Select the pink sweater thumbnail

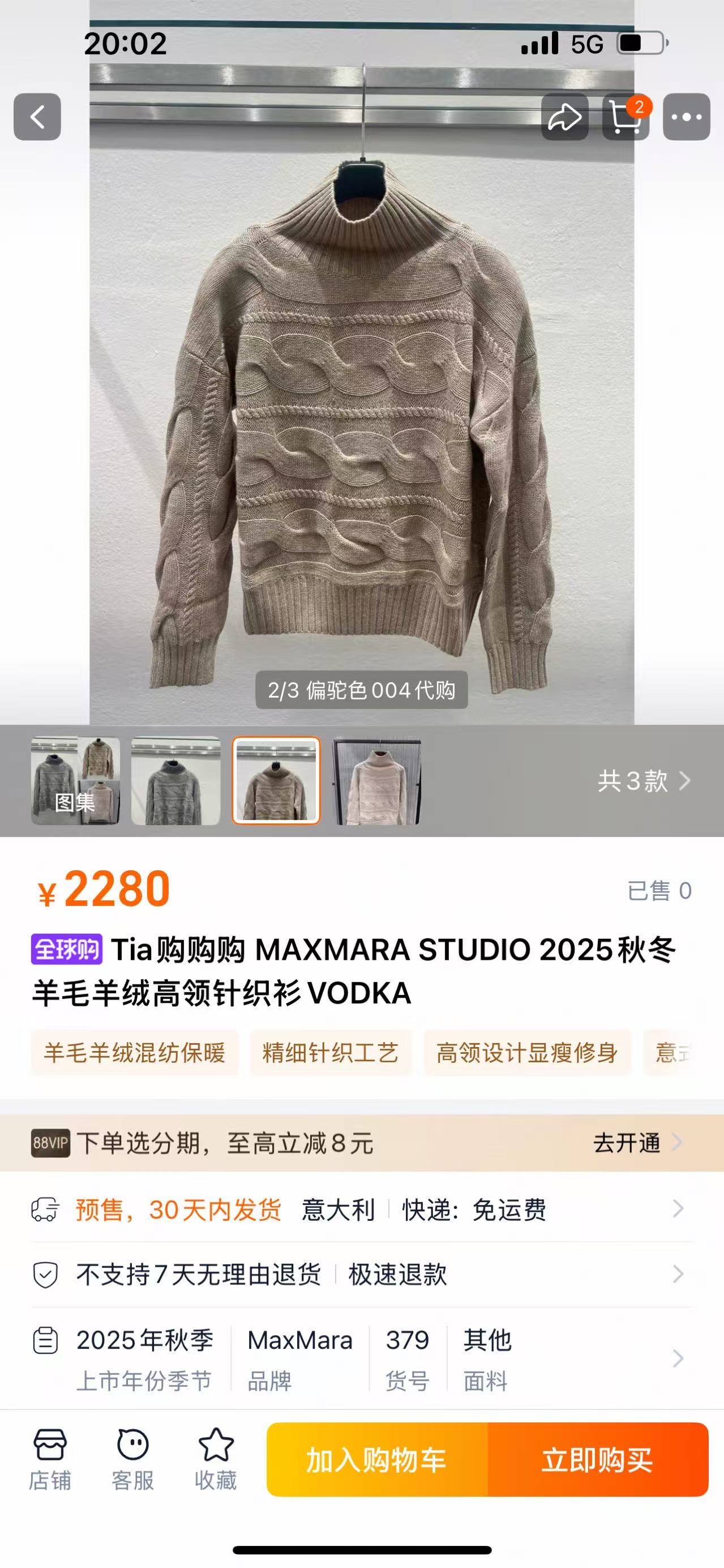376,781
